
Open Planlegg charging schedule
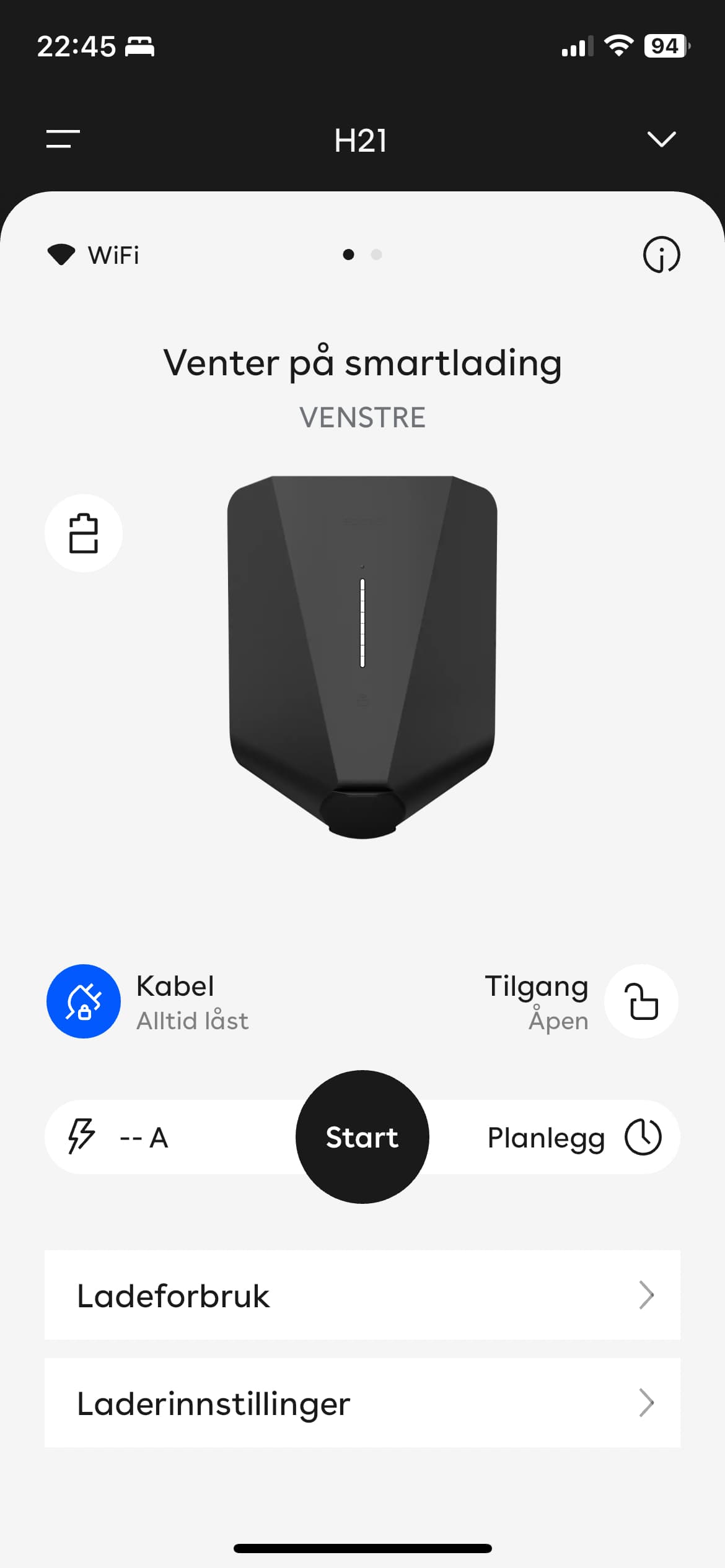573,1138
